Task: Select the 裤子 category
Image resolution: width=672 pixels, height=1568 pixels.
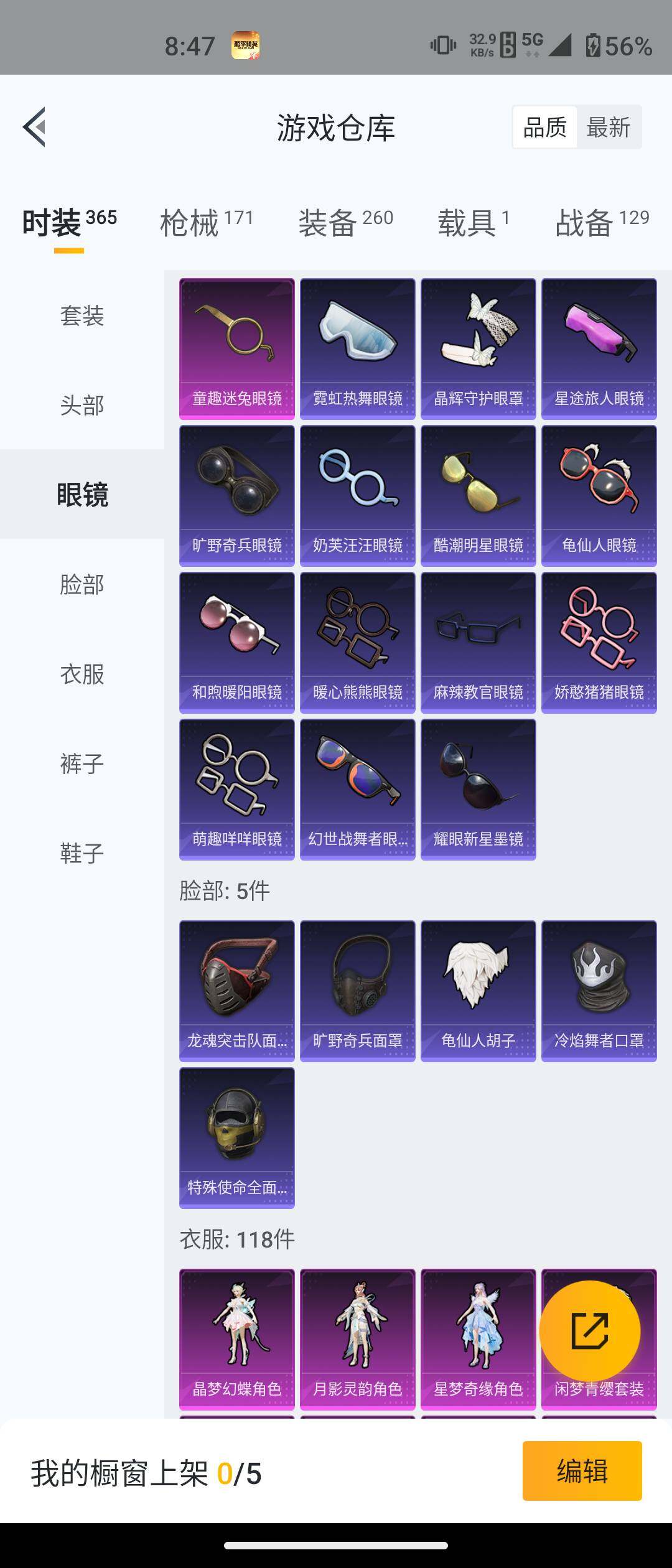Action: 82,763
